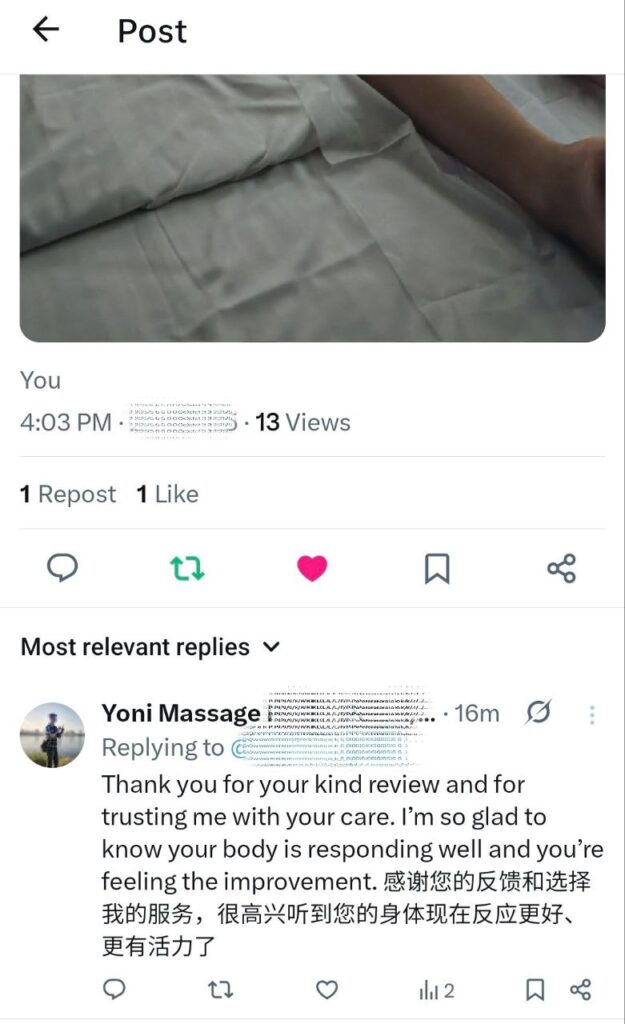View who liked via 1 Like
The image size is (625, 1024).
(167, 494)
